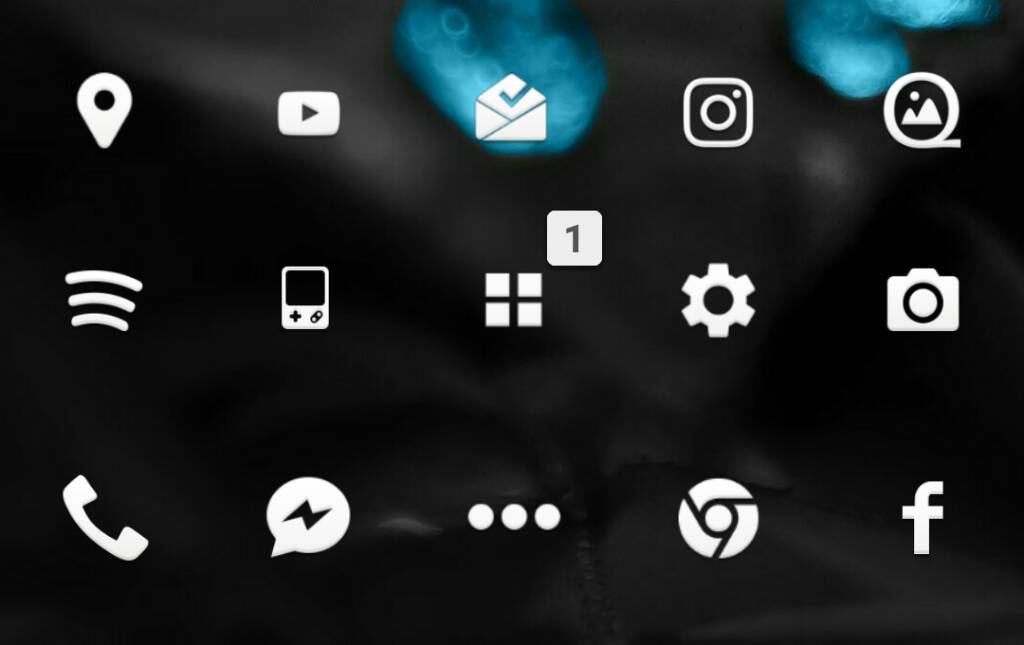This screenshot has width=1024, height=645.
Task: Launch the YouTube app
Action: [x=308, y=114]
